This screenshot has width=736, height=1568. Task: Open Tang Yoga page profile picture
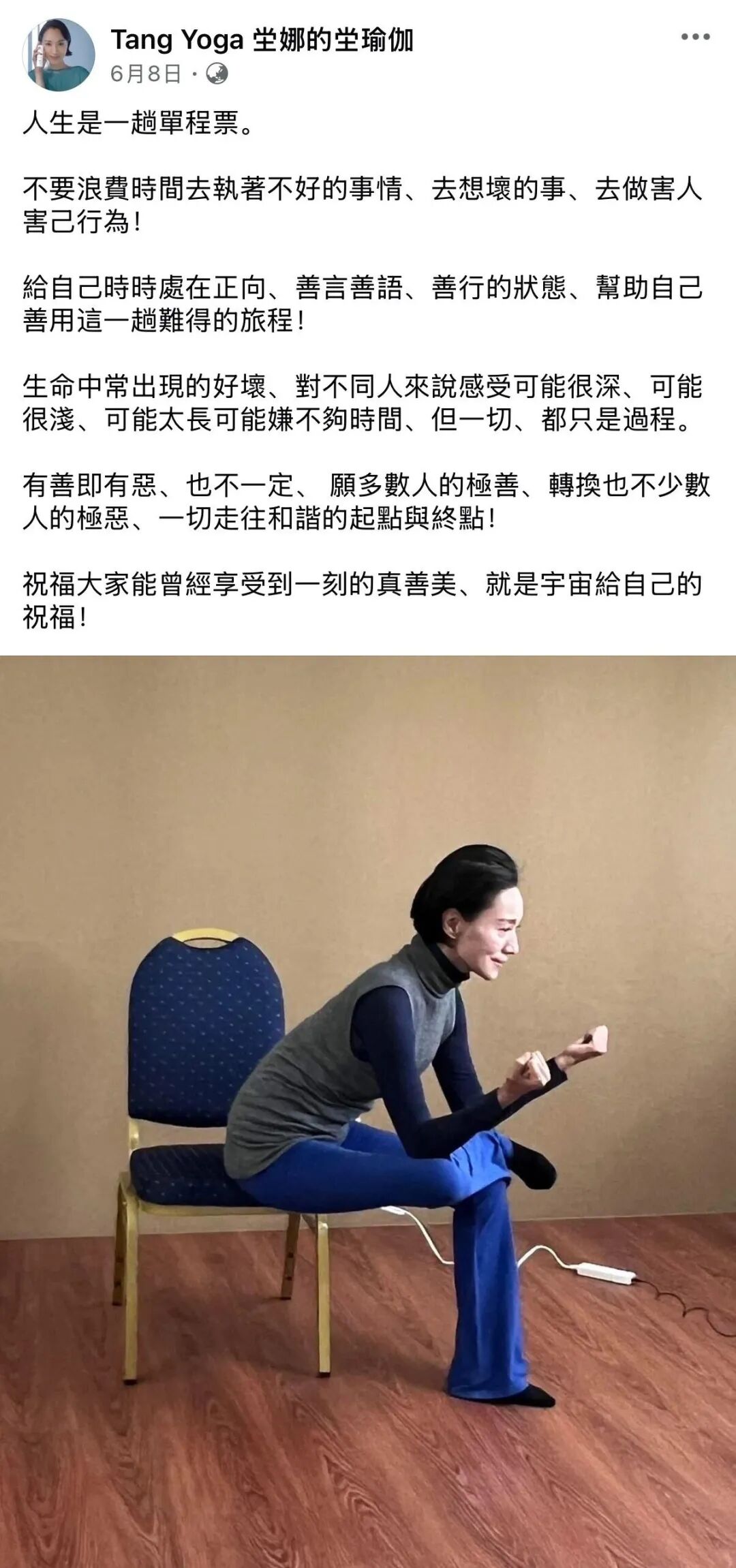pyautogui.click(x=59, y=55)
